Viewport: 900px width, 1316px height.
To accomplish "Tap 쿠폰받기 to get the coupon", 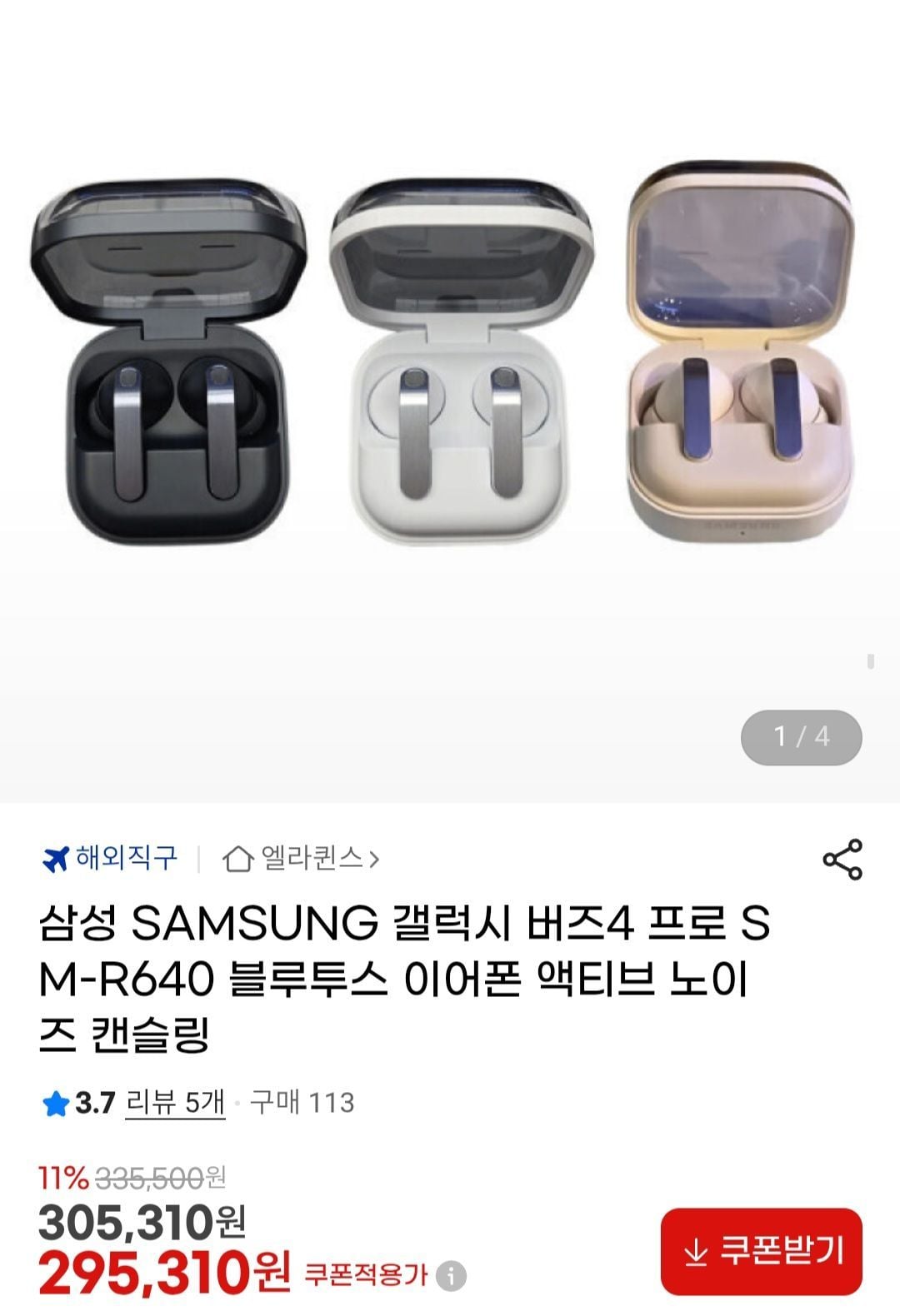I will coord(761,1251).
